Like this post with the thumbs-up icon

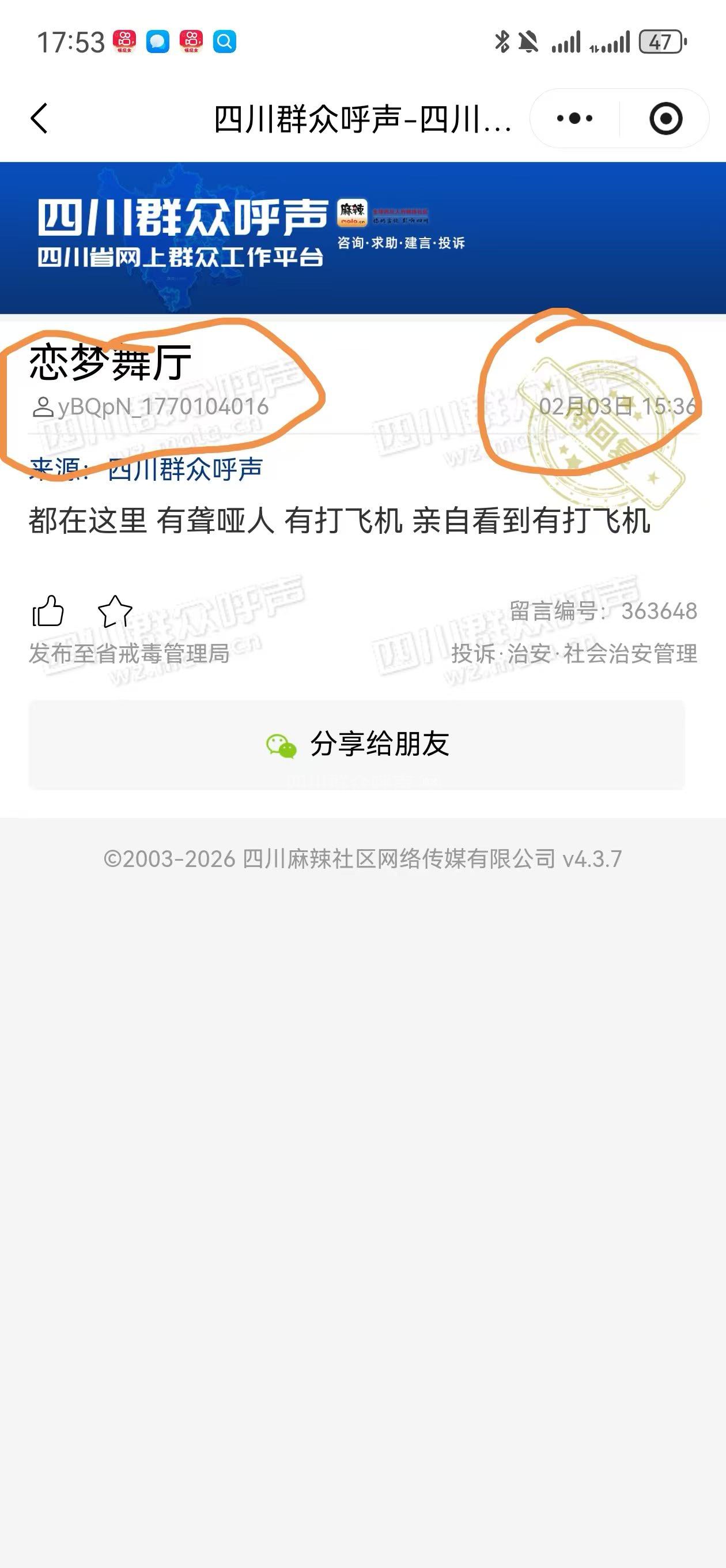[47, 610]
